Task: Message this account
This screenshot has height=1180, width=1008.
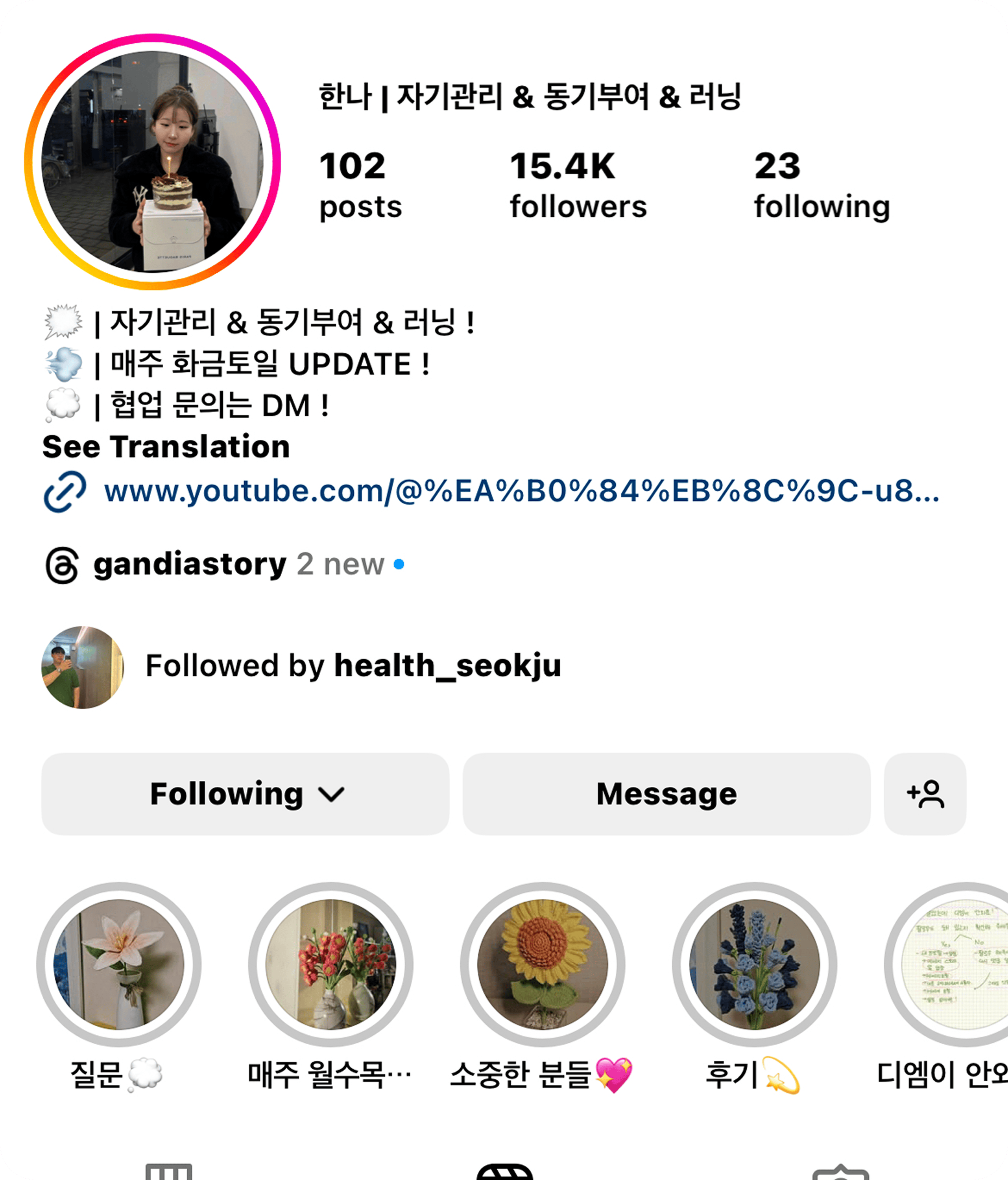Action: (666, 794)
